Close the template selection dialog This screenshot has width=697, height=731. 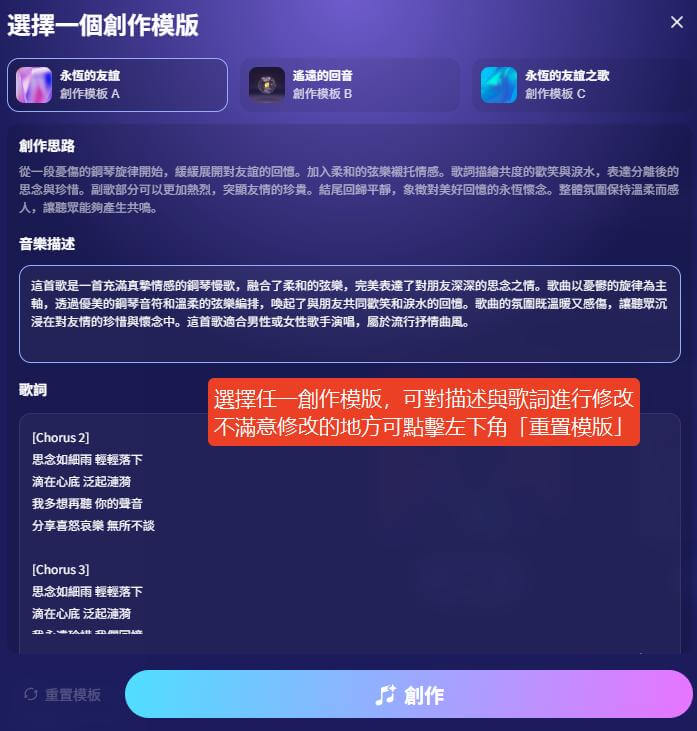coord(676,23)
